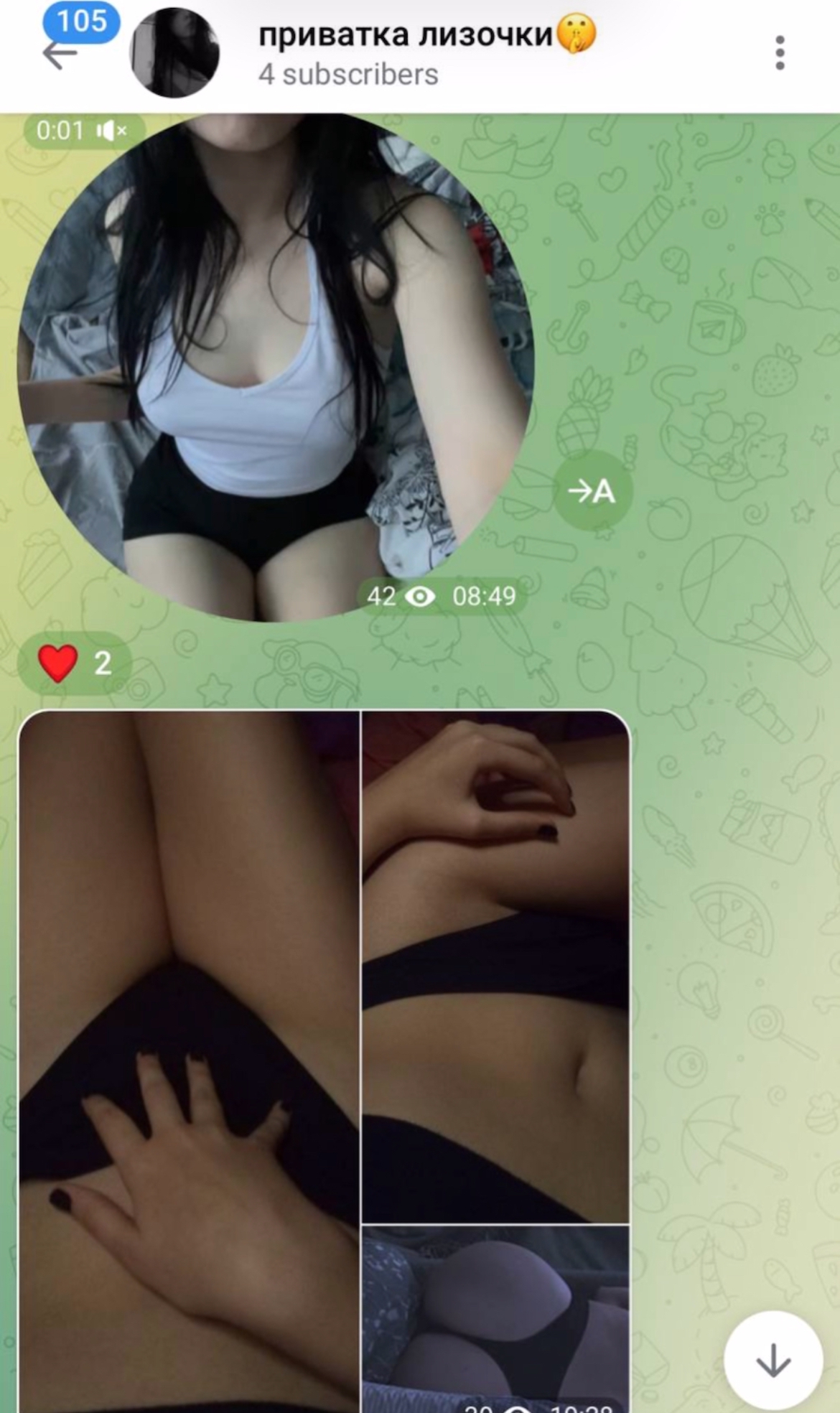Jump to latest messages with down arrow

773,1361
